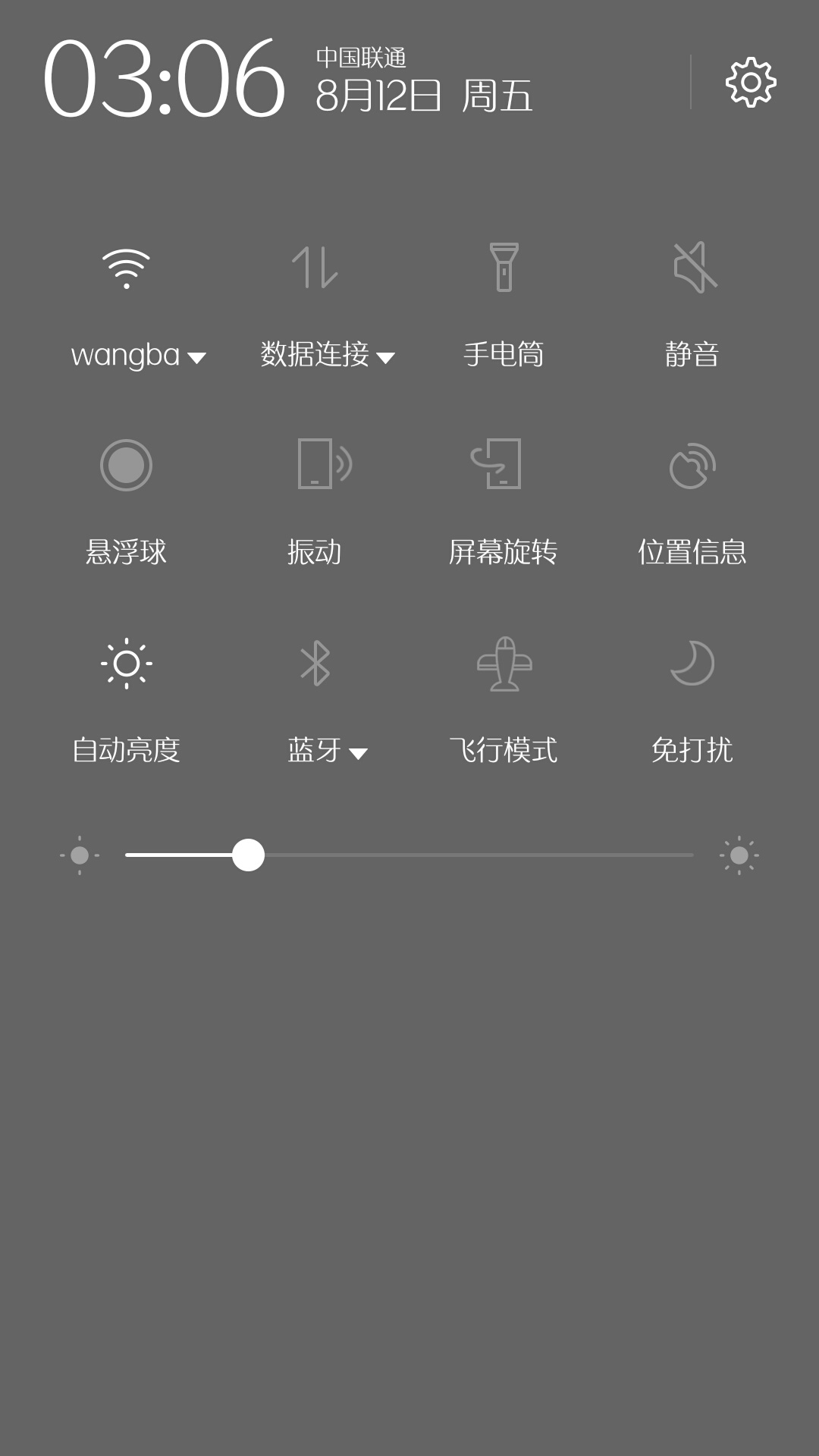Expand the 蓝牙 dropdown arrow
The image size is (819, 1456).
pyautogui.click(x=358, y=754)
